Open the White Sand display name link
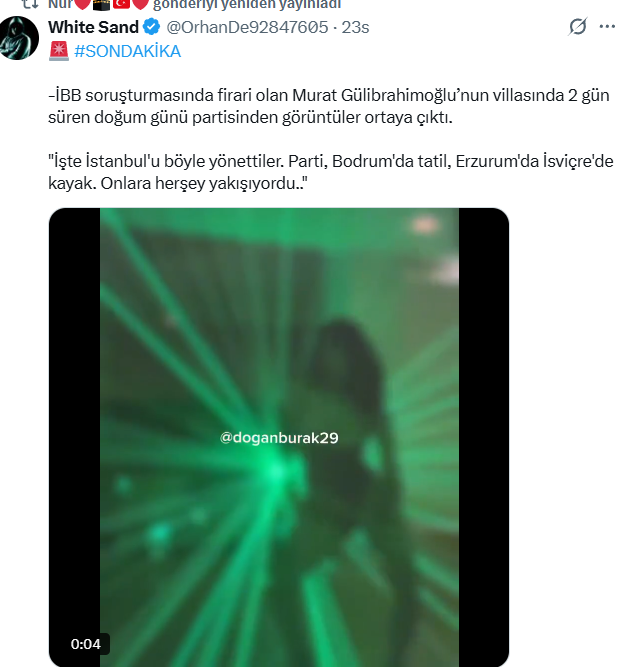635x667 pixels. coord(93,27)
